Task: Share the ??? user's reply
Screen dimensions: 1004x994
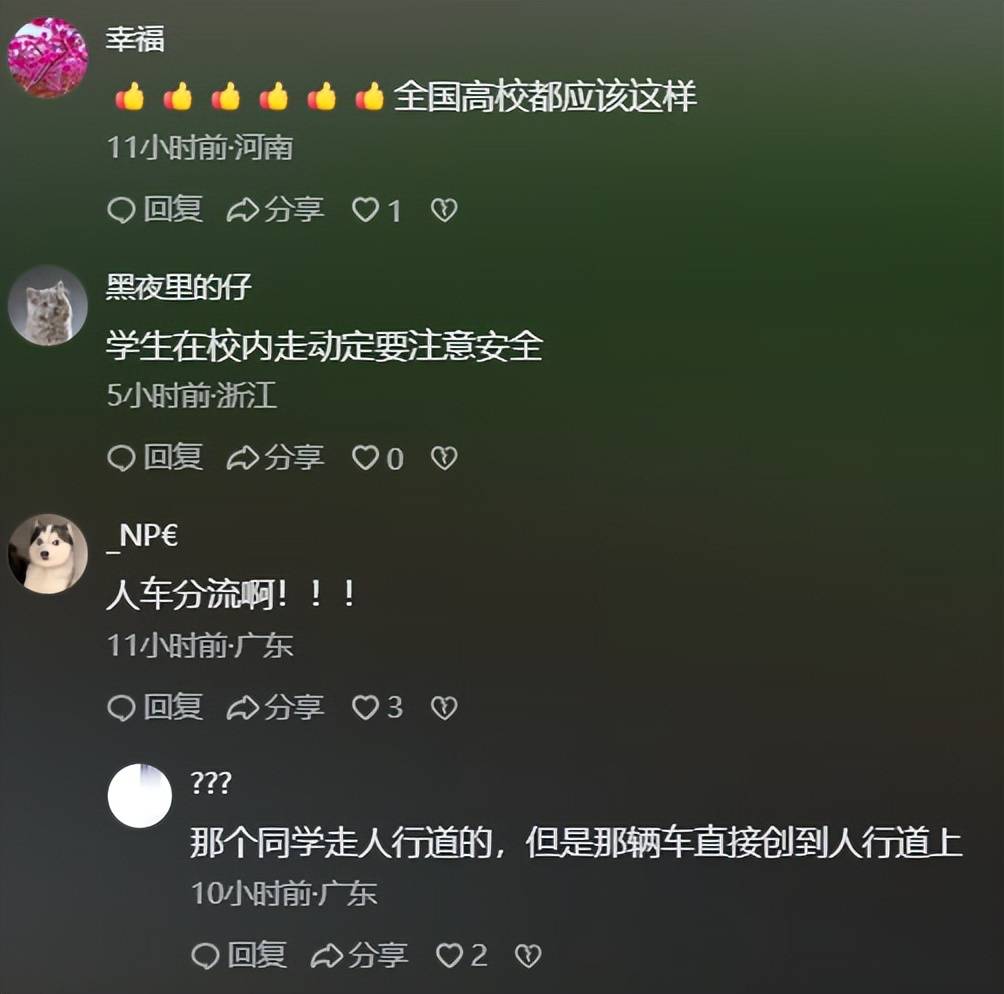Action: pos(359,955)
